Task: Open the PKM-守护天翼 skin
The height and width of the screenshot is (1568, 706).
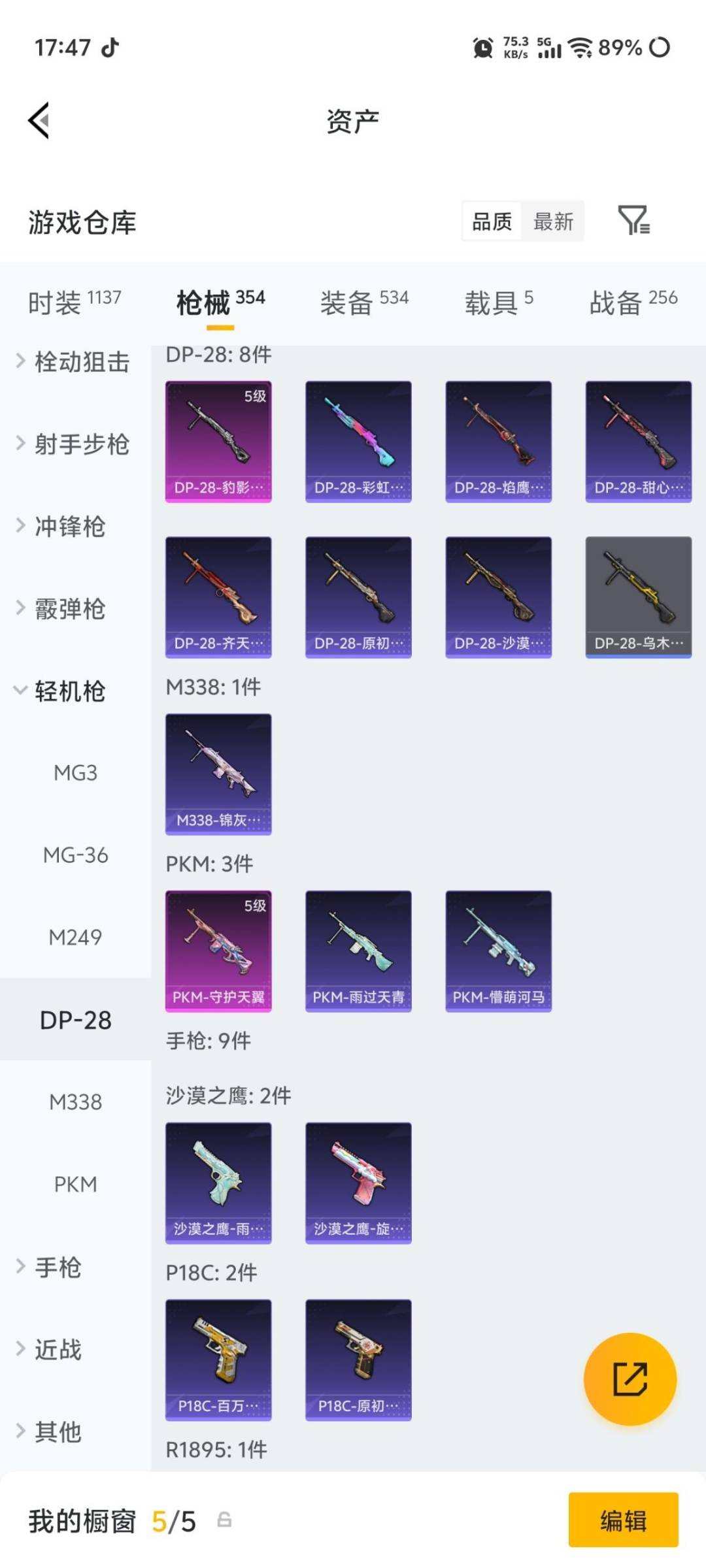Action: click(218, 951)
